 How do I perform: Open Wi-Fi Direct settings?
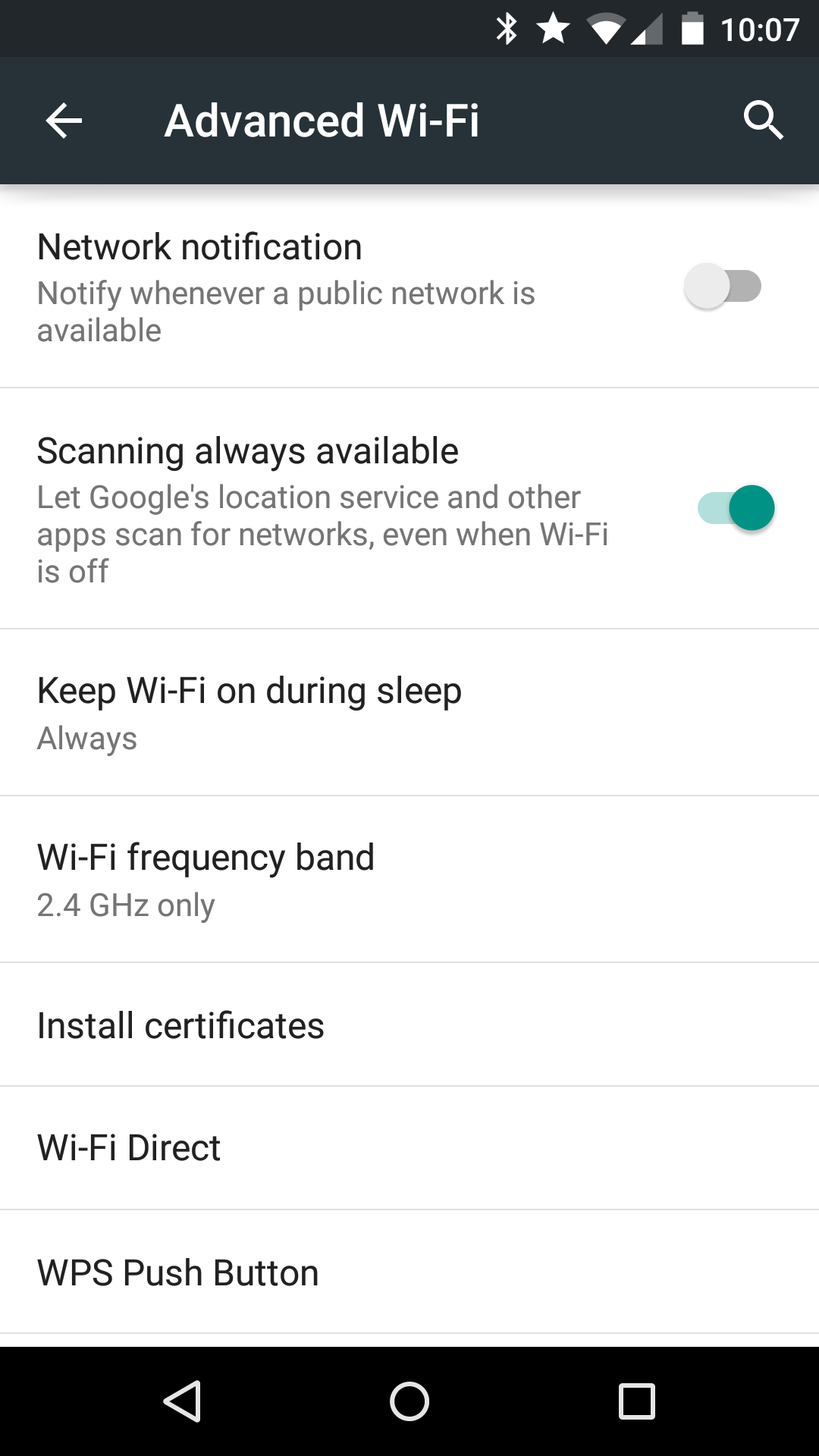(x=409, y=1148)
